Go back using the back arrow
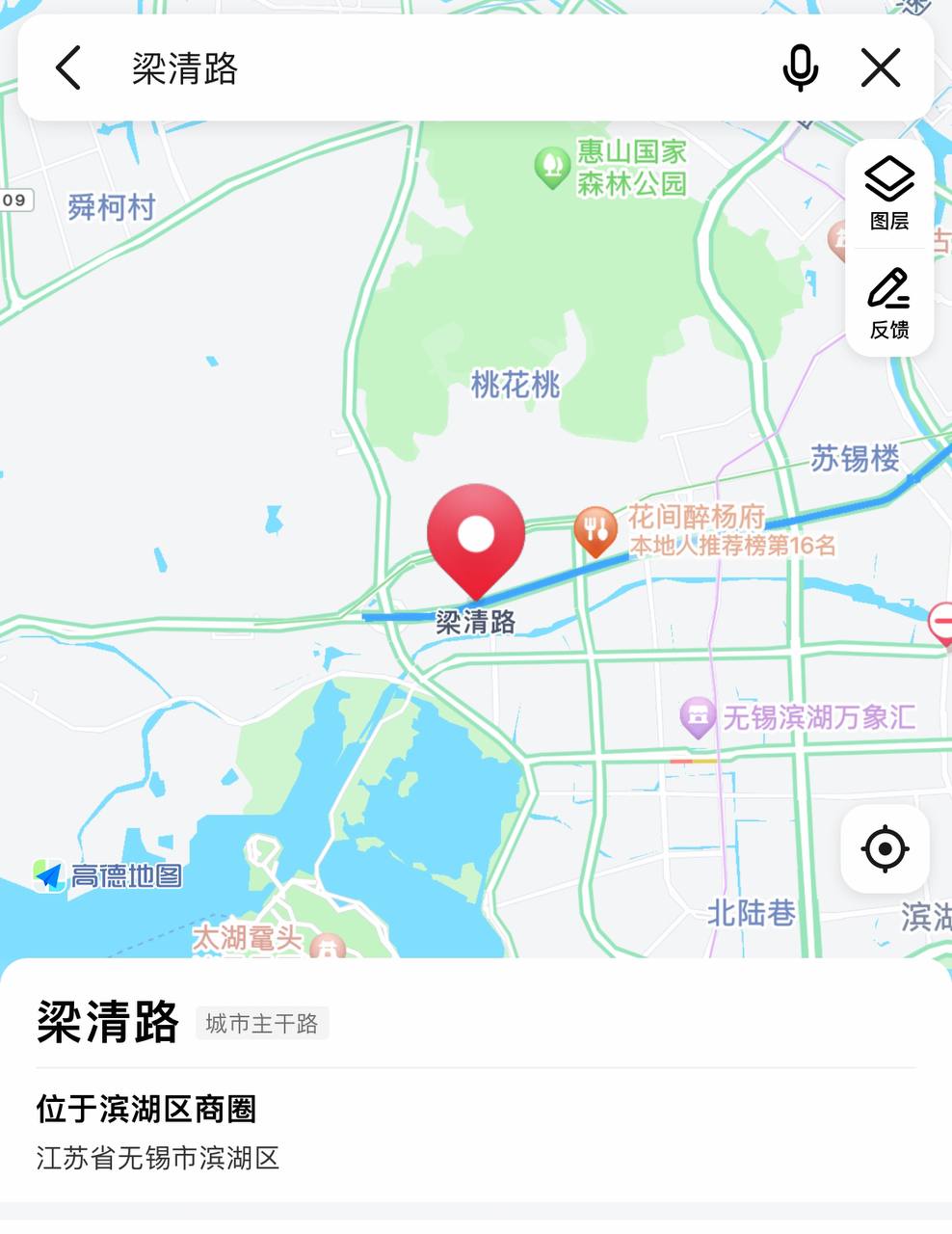 68,68
